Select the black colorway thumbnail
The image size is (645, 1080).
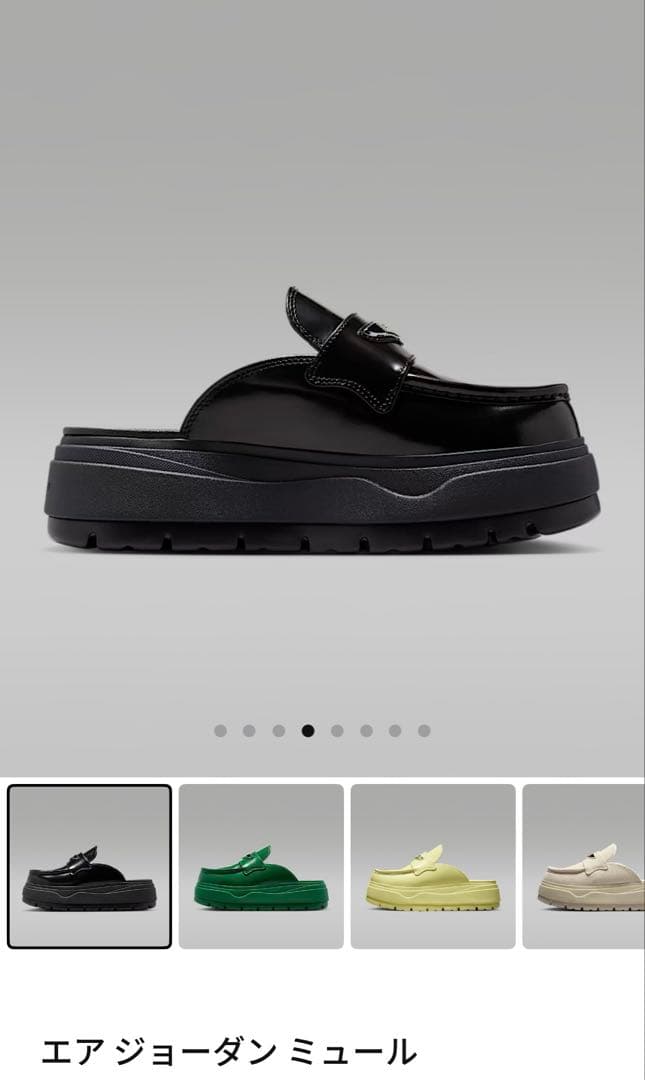89,866
